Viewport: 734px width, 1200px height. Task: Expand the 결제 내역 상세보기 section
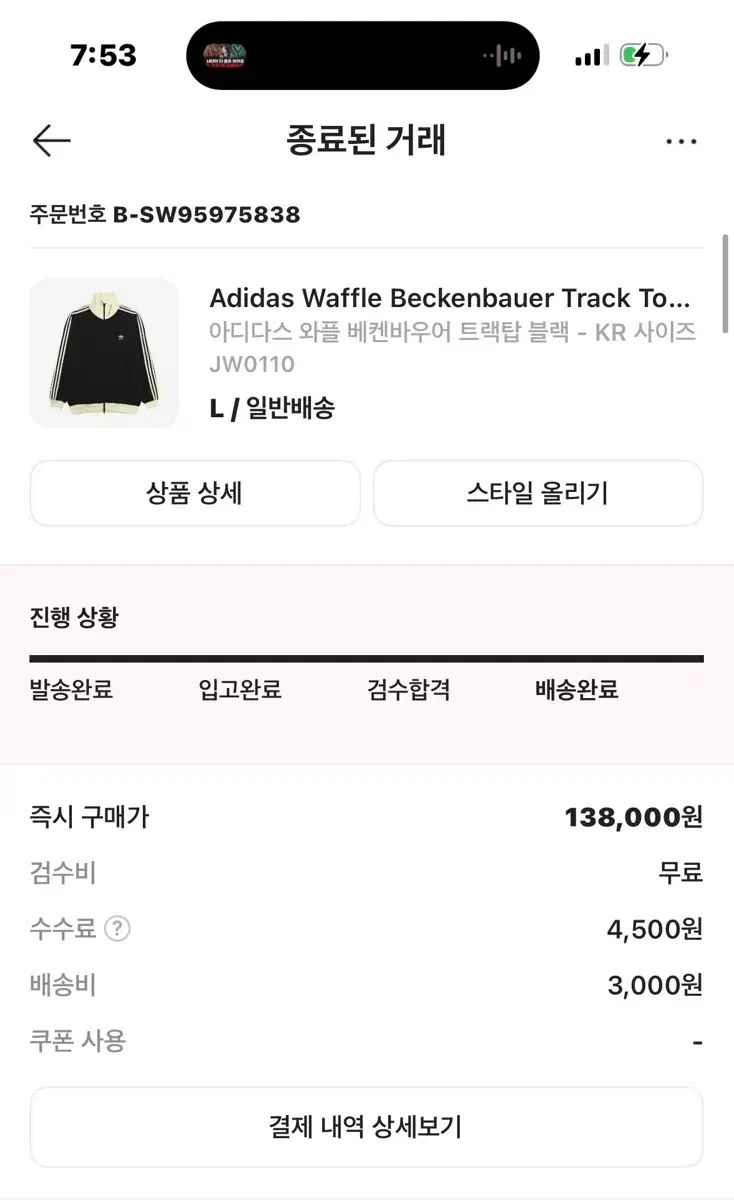click(367, 1126)
